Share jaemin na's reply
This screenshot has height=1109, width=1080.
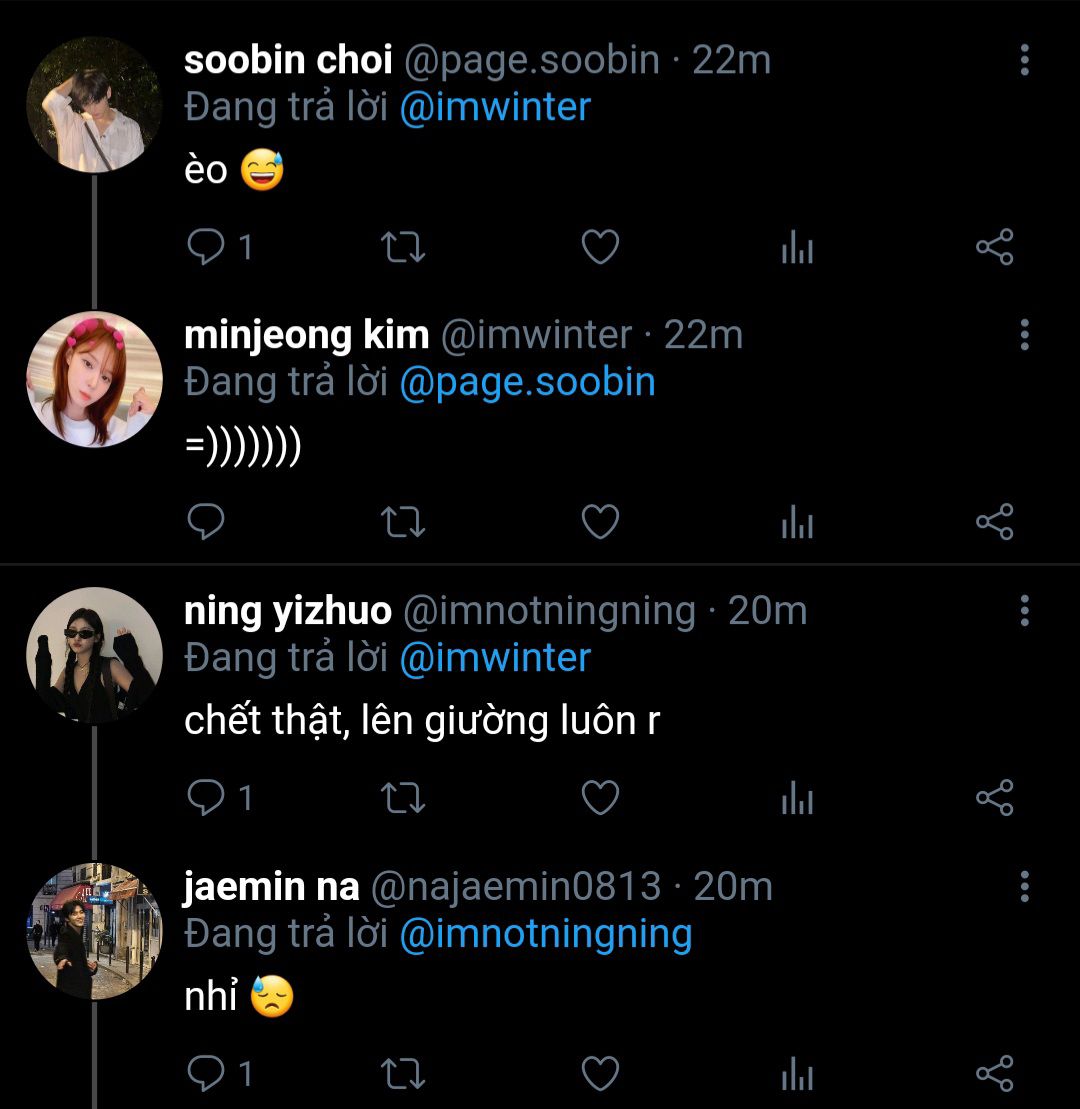point(994,1074)
